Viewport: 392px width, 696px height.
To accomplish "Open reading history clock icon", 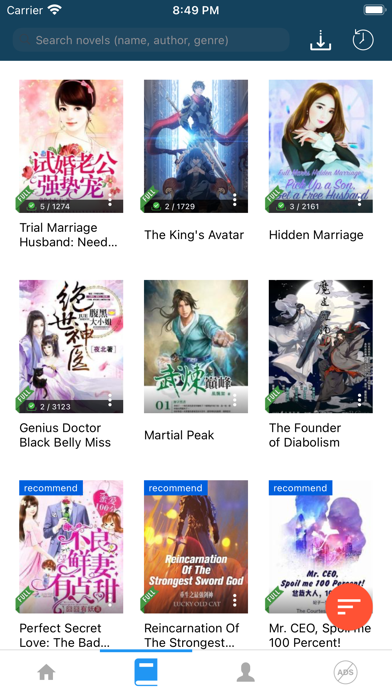I will coord(363,40).
